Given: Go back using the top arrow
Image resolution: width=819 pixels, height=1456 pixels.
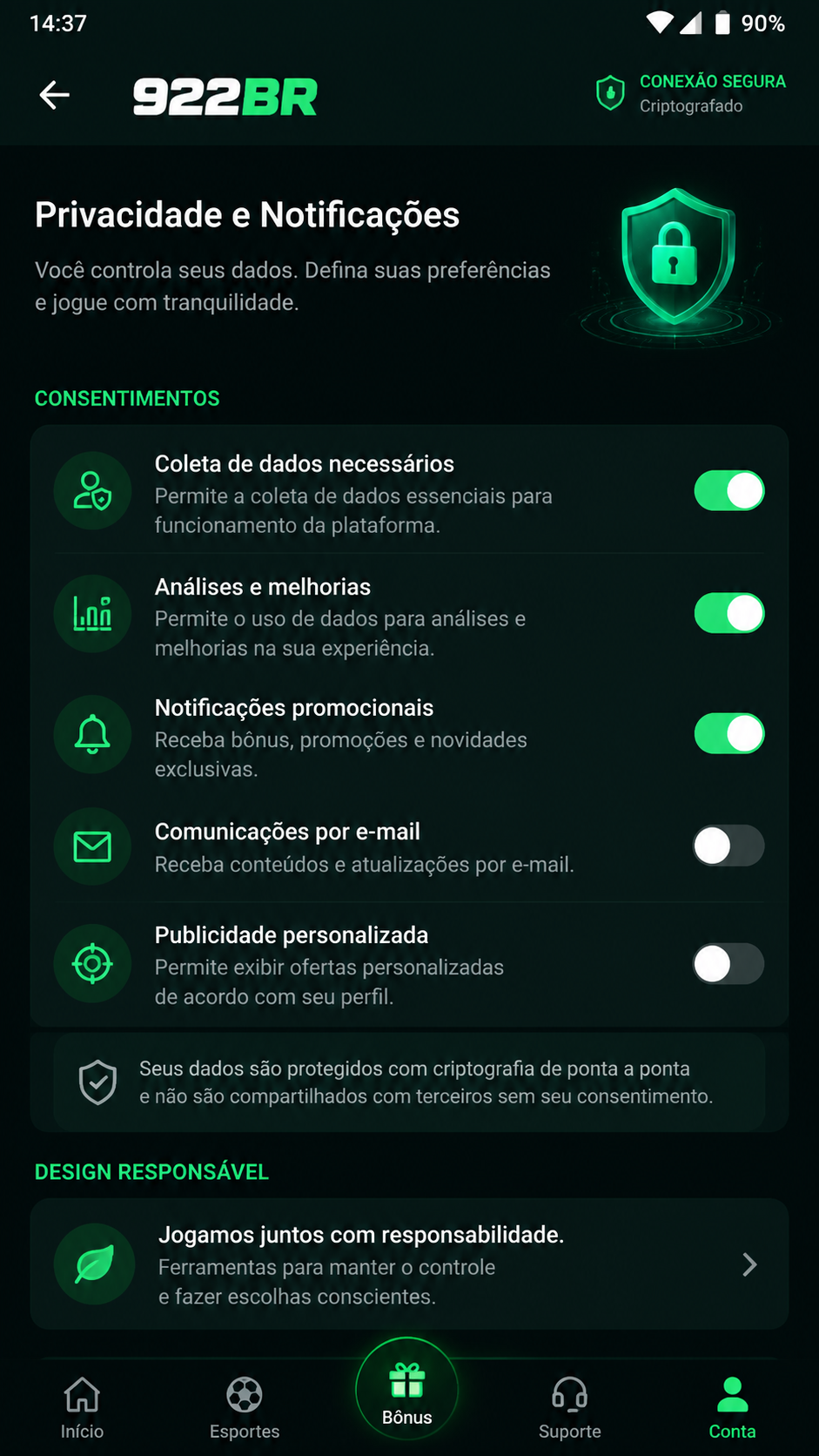Looking at the screenshot, I should [54, 95].
